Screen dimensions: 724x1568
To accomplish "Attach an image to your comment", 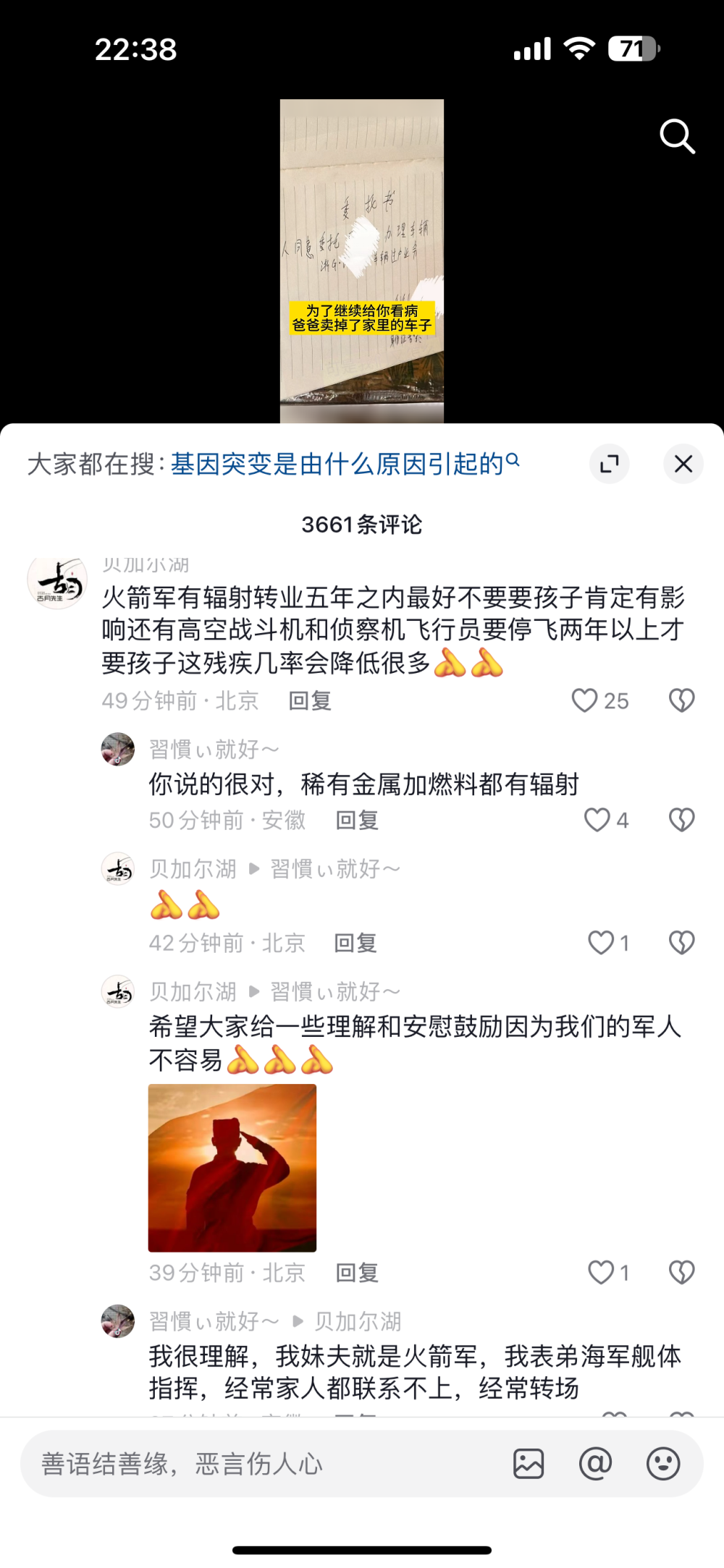I will (529, 1464).
